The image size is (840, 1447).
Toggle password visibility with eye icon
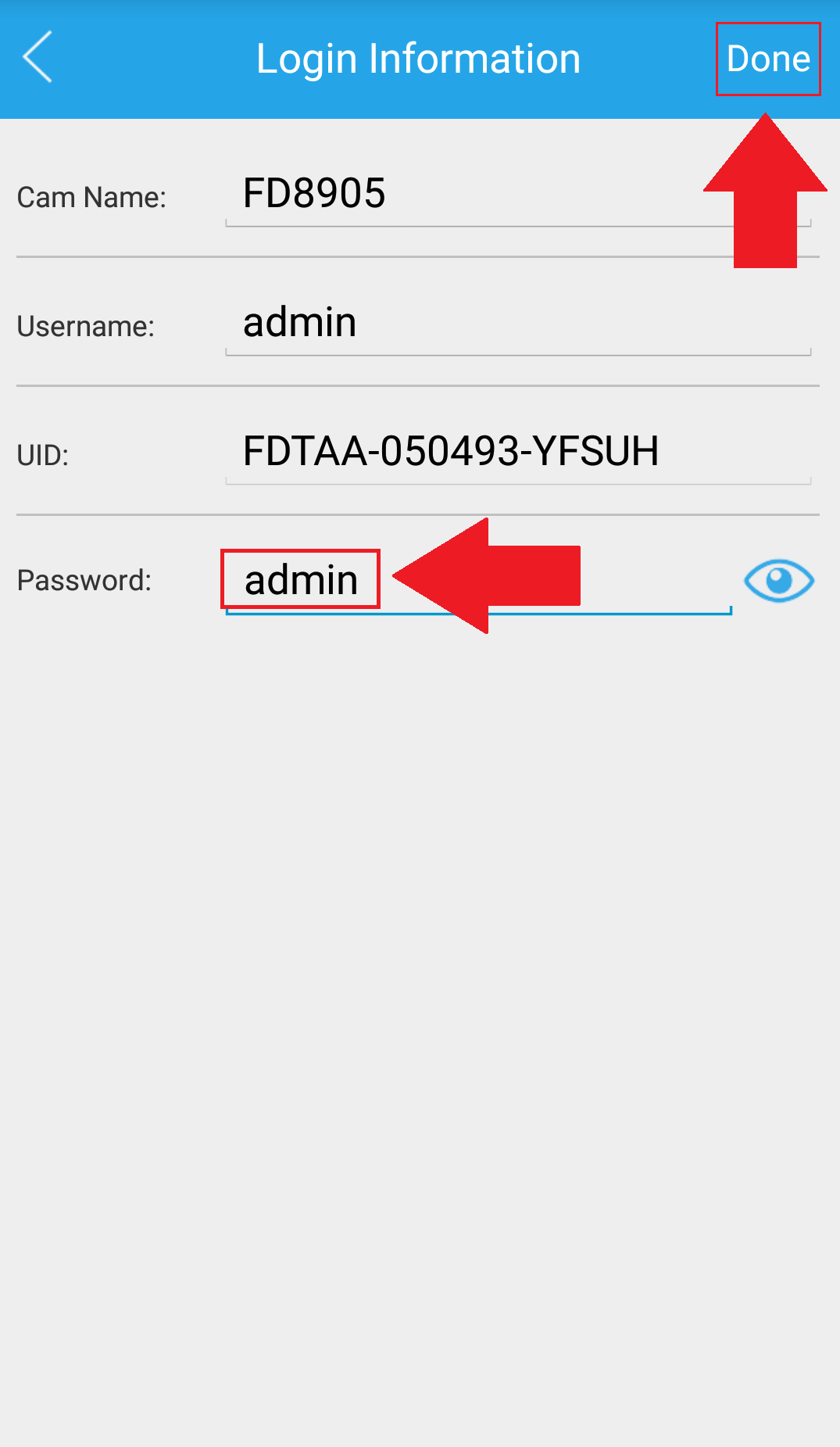click(x=778, y=581)
